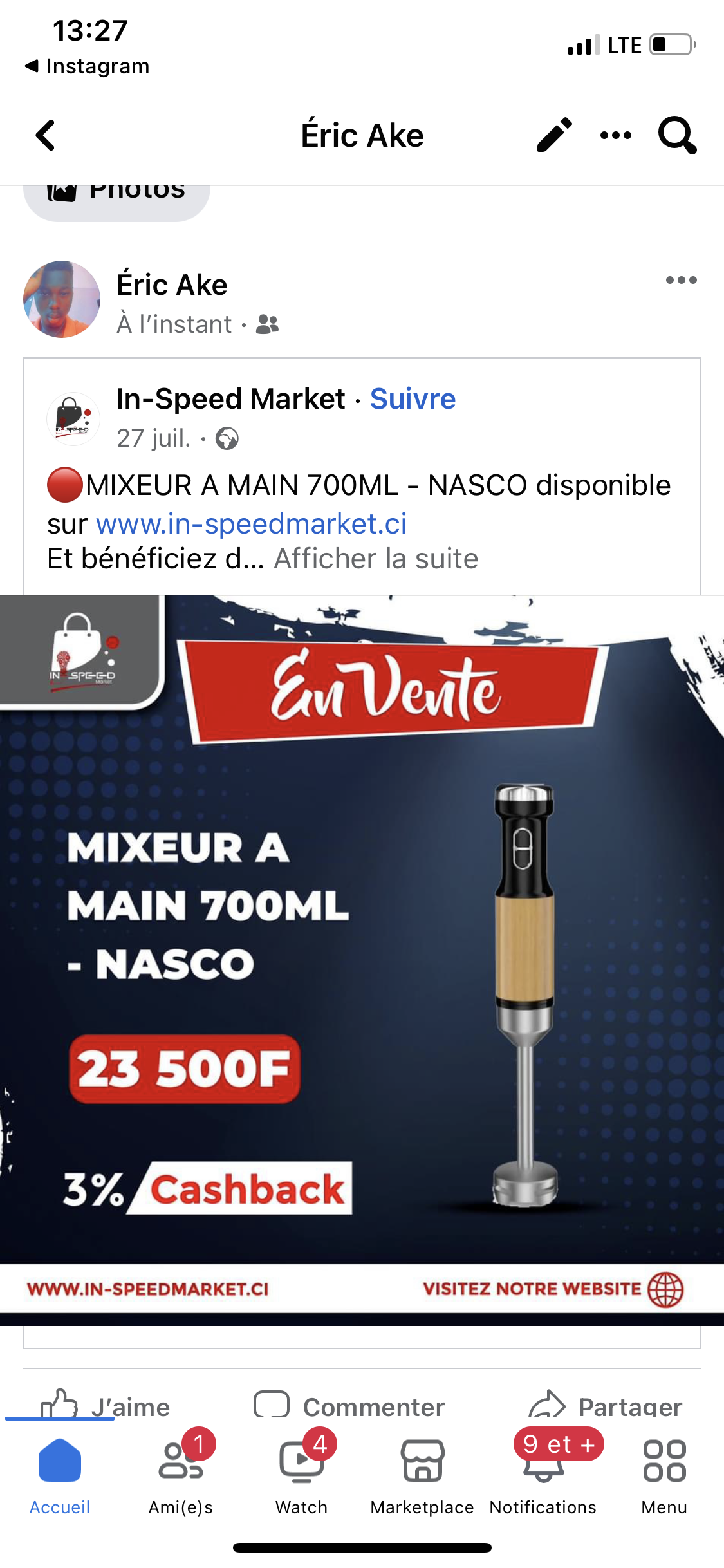Viewport: 724px width, 1568px height.
Task: Open the profile overflow menu in header
Action: pyautogui.click(x=615, y=135)
